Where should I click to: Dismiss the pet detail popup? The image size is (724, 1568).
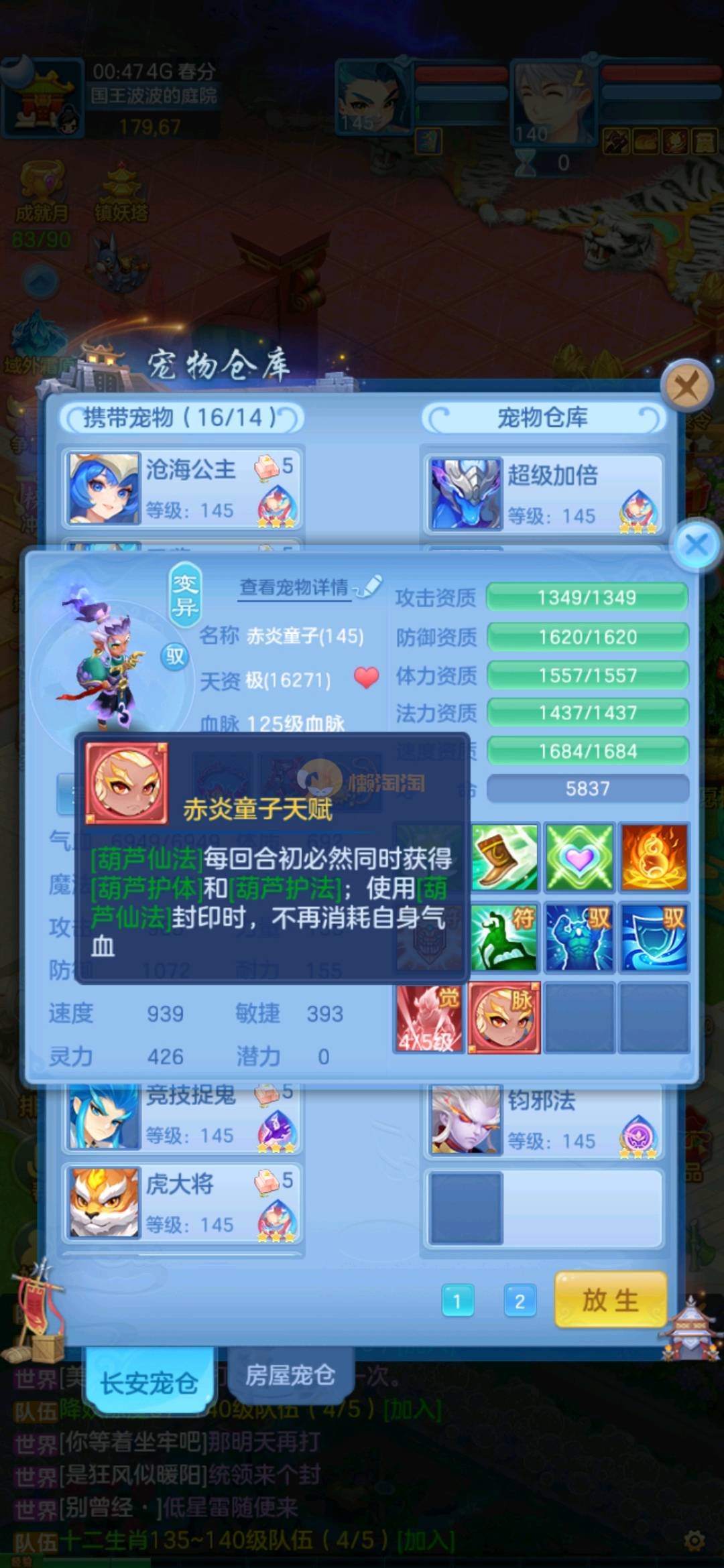(697, 544)
